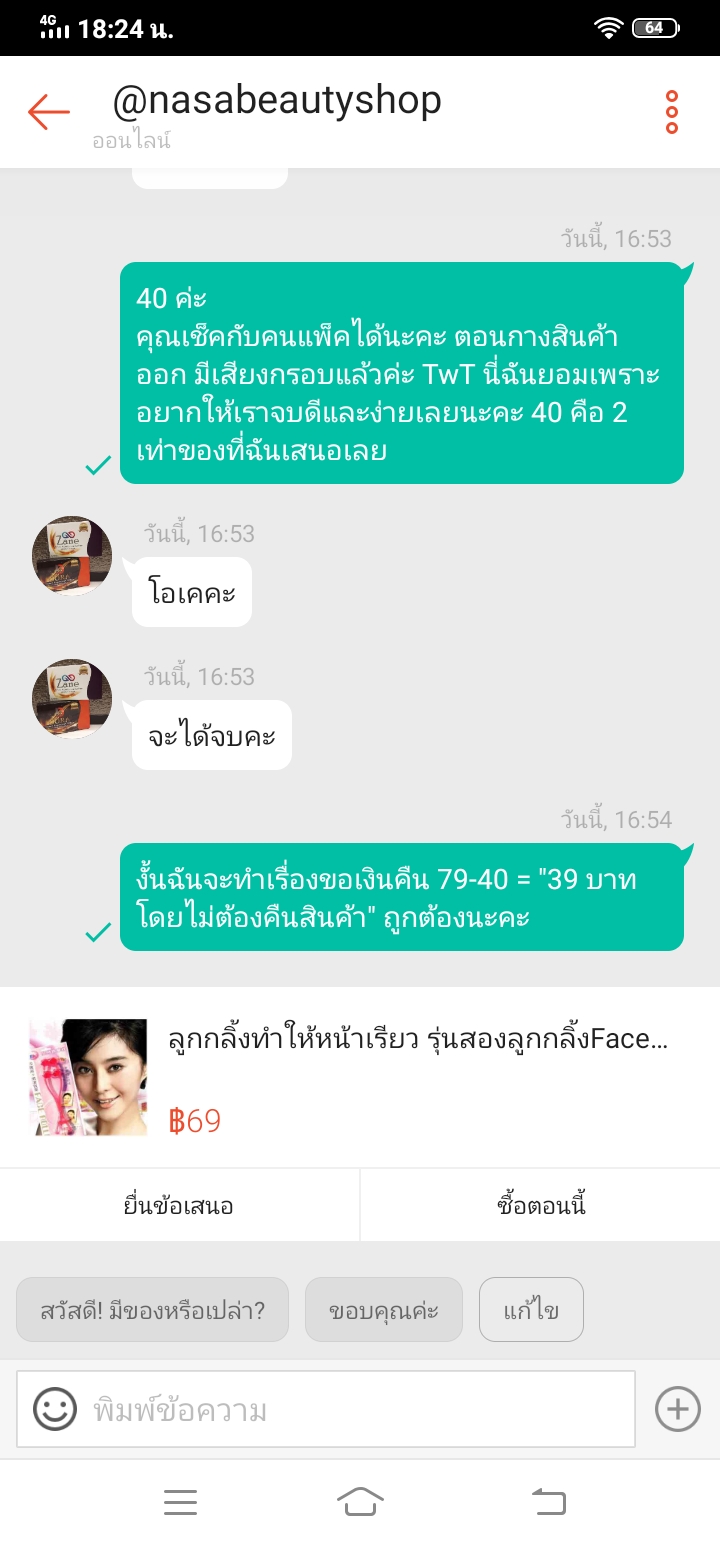
Task: Tap the system home button
Action: [x=360, y=1502]
